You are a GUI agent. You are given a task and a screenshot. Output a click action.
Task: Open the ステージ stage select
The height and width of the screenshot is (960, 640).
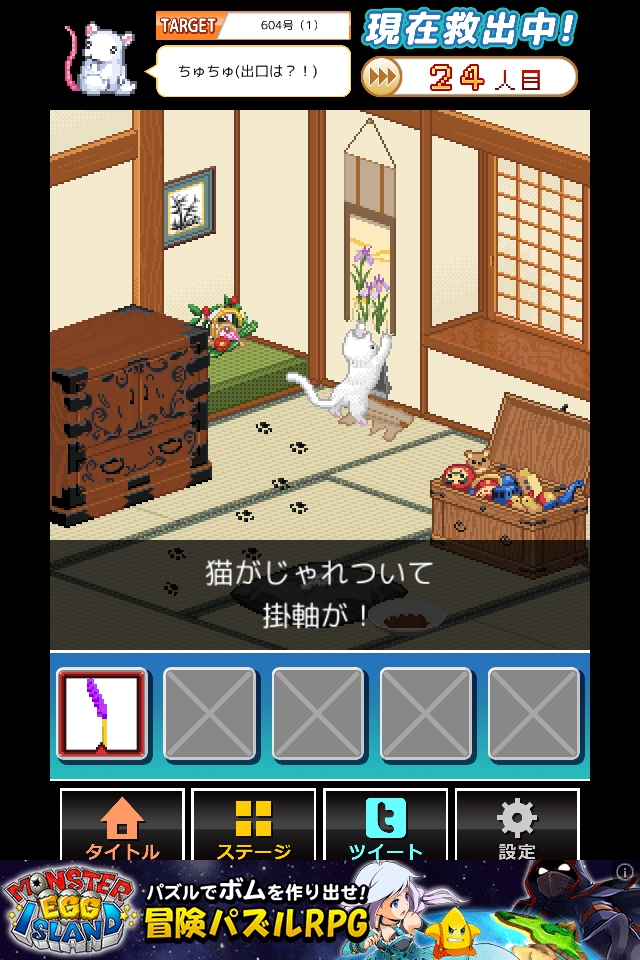[253, 826]
